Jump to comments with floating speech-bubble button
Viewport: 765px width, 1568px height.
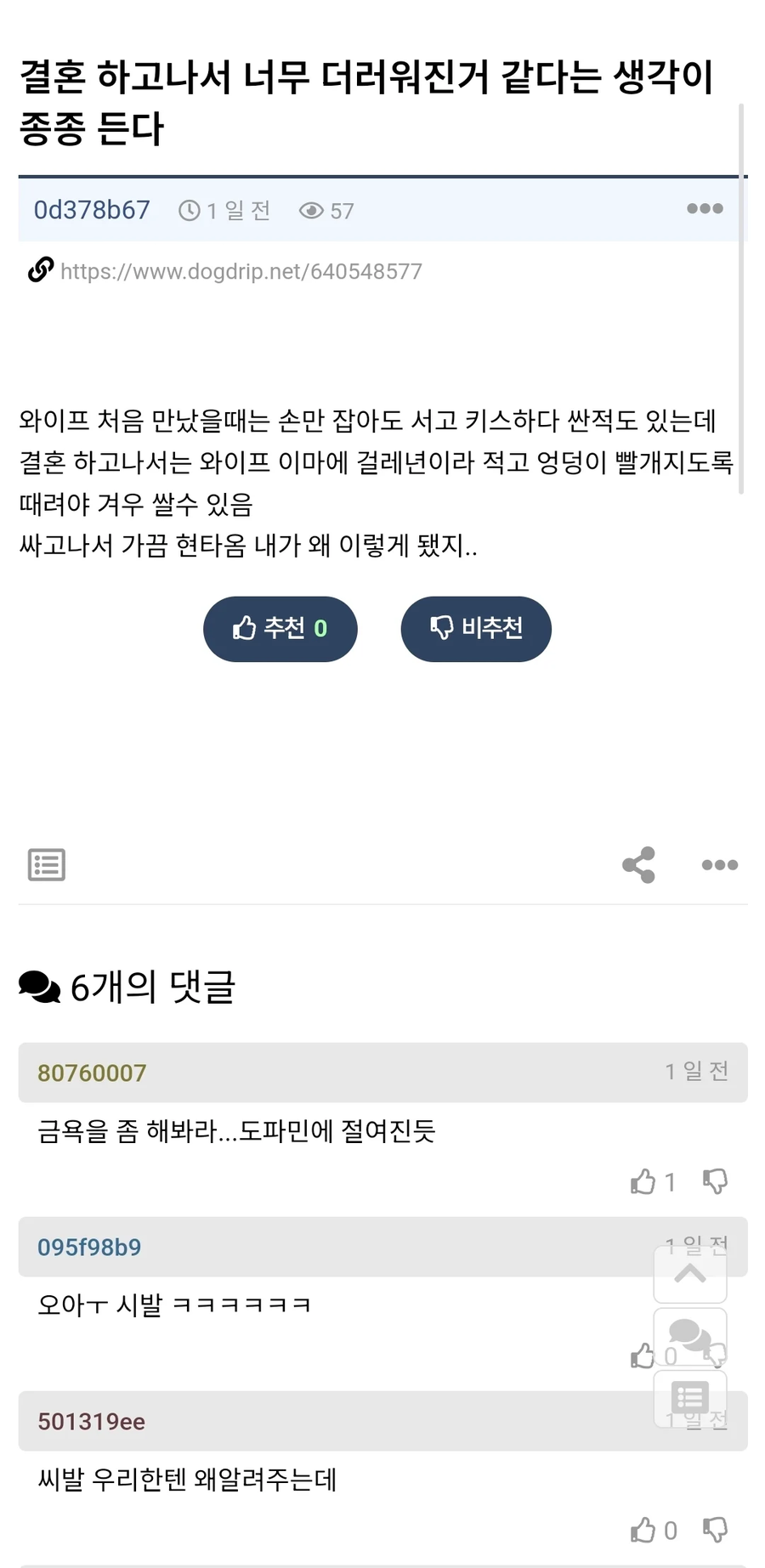[690, 1336]
